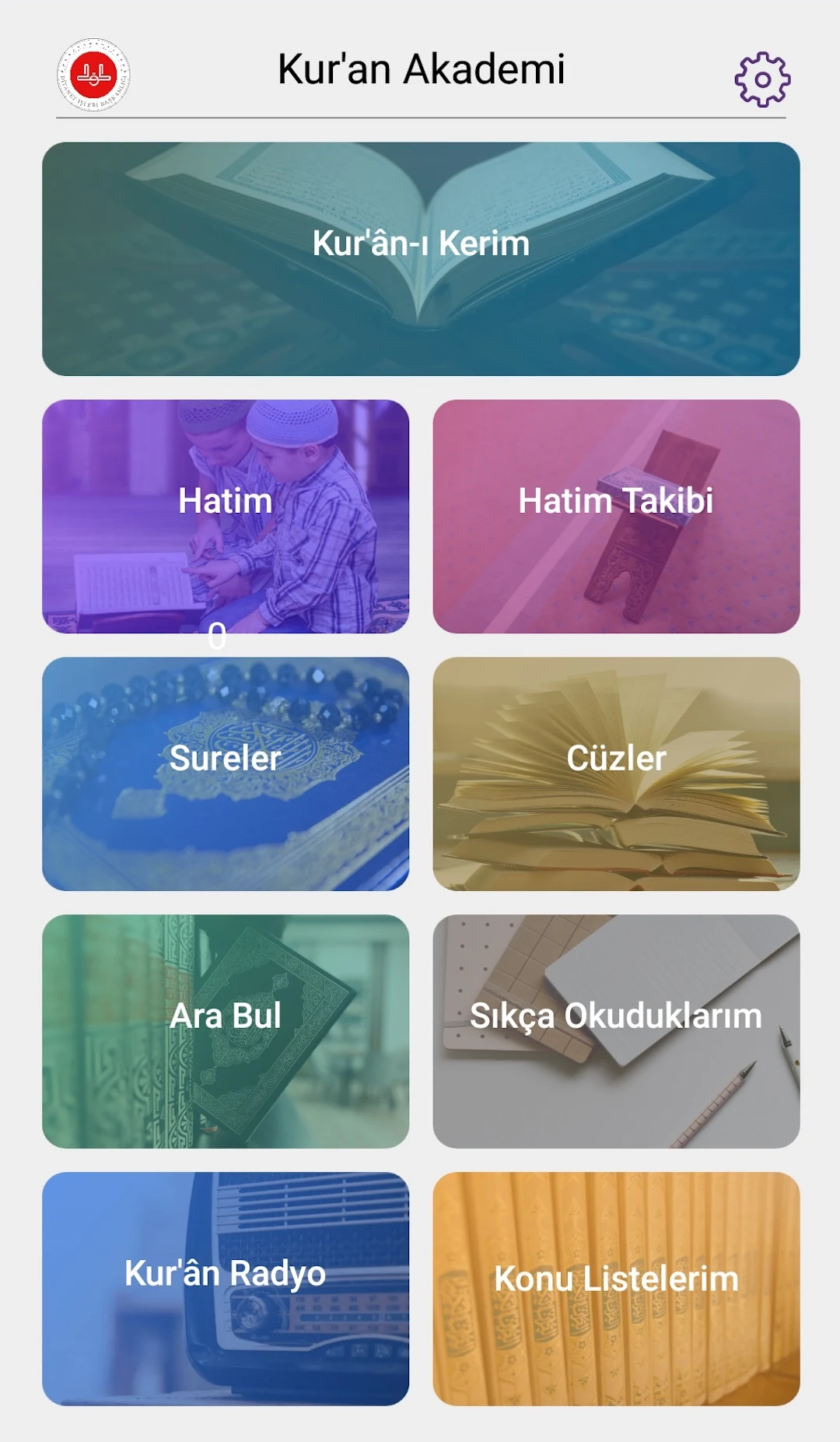This screenshot has height=1442, width=840.
Task: View Sıkça Okuduklarım
Action: 616,1032
